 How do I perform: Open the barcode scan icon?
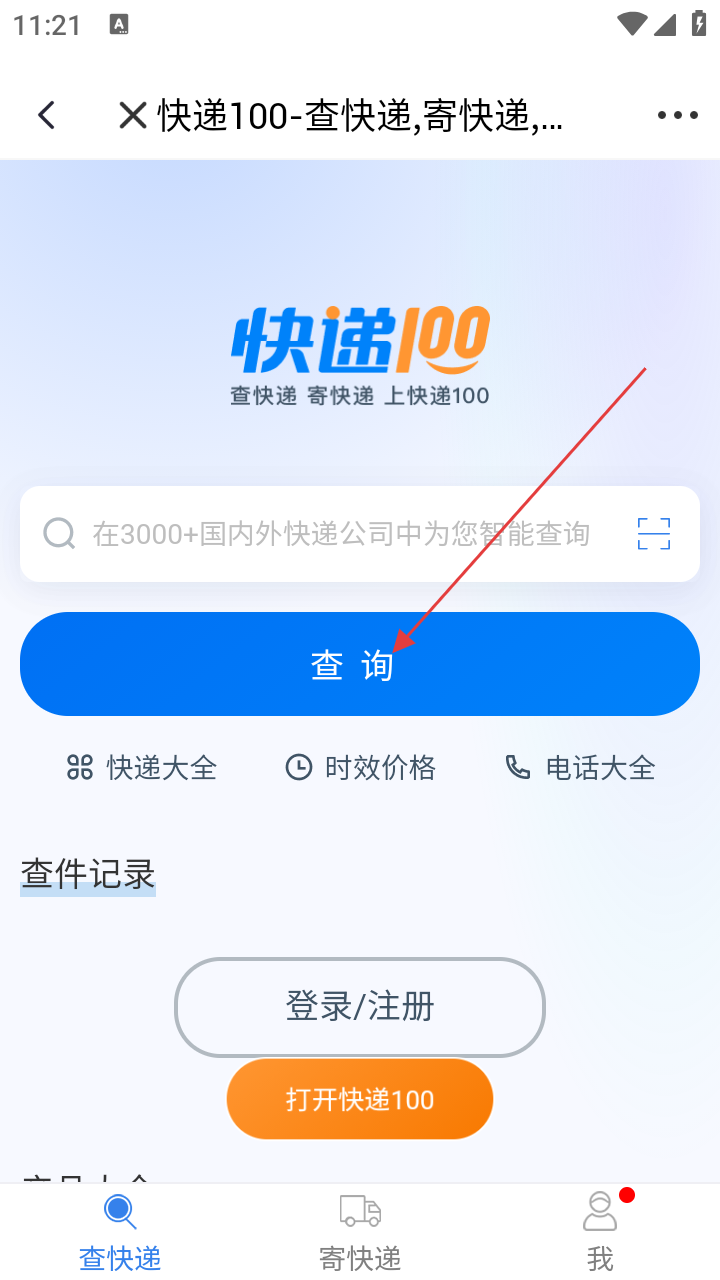[x=654, y=534]
